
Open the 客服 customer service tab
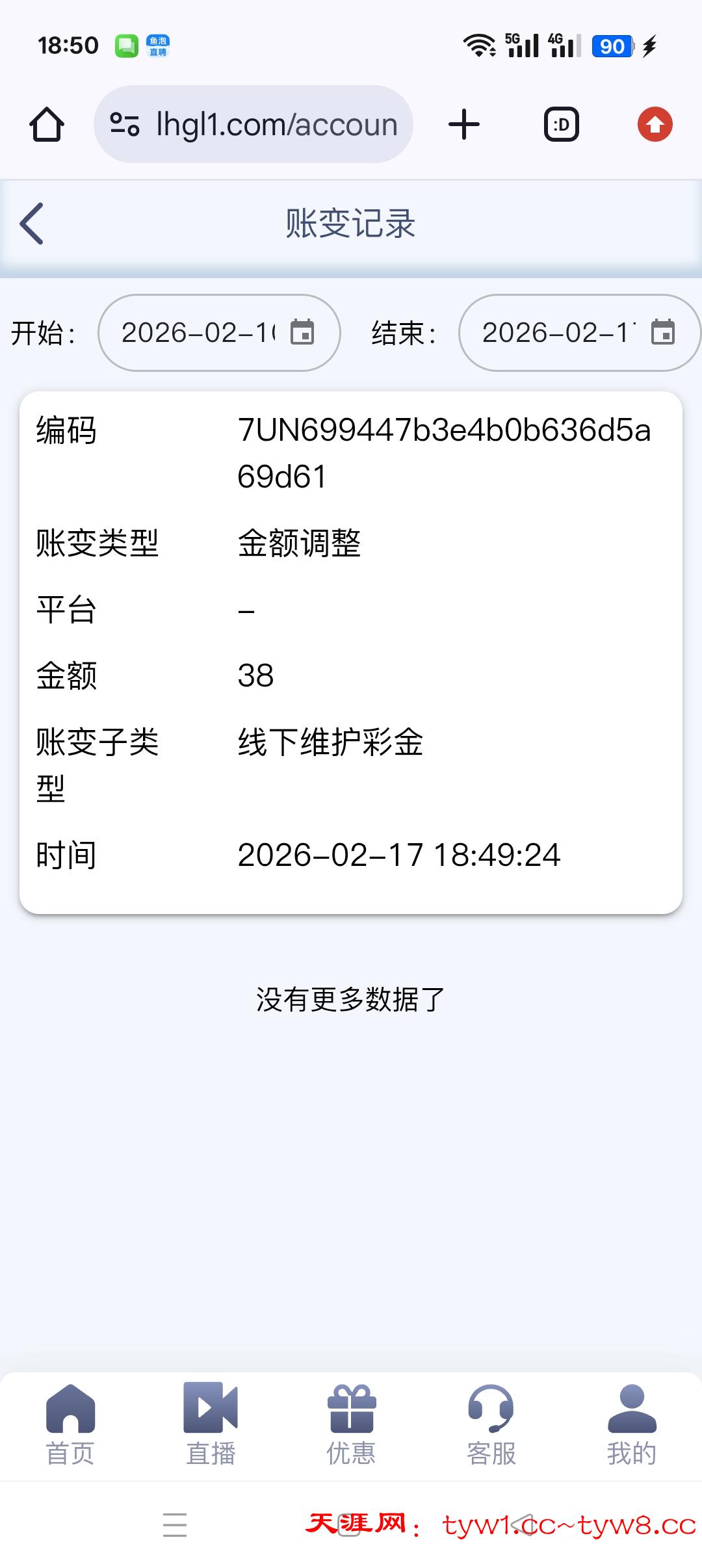(x=491, y=1425)
